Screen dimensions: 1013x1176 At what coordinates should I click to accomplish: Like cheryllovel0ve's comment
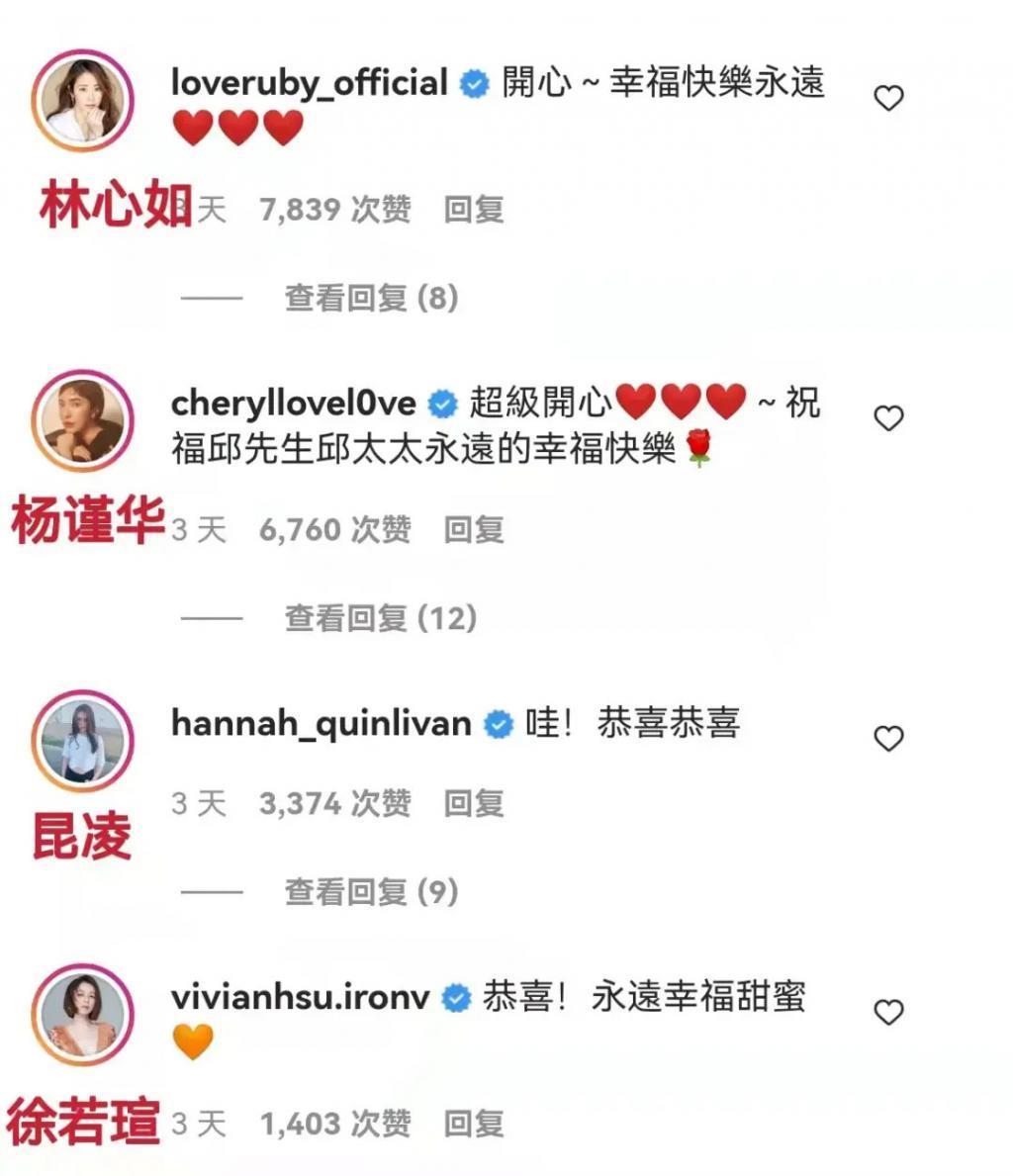click(x=888, y=418)
